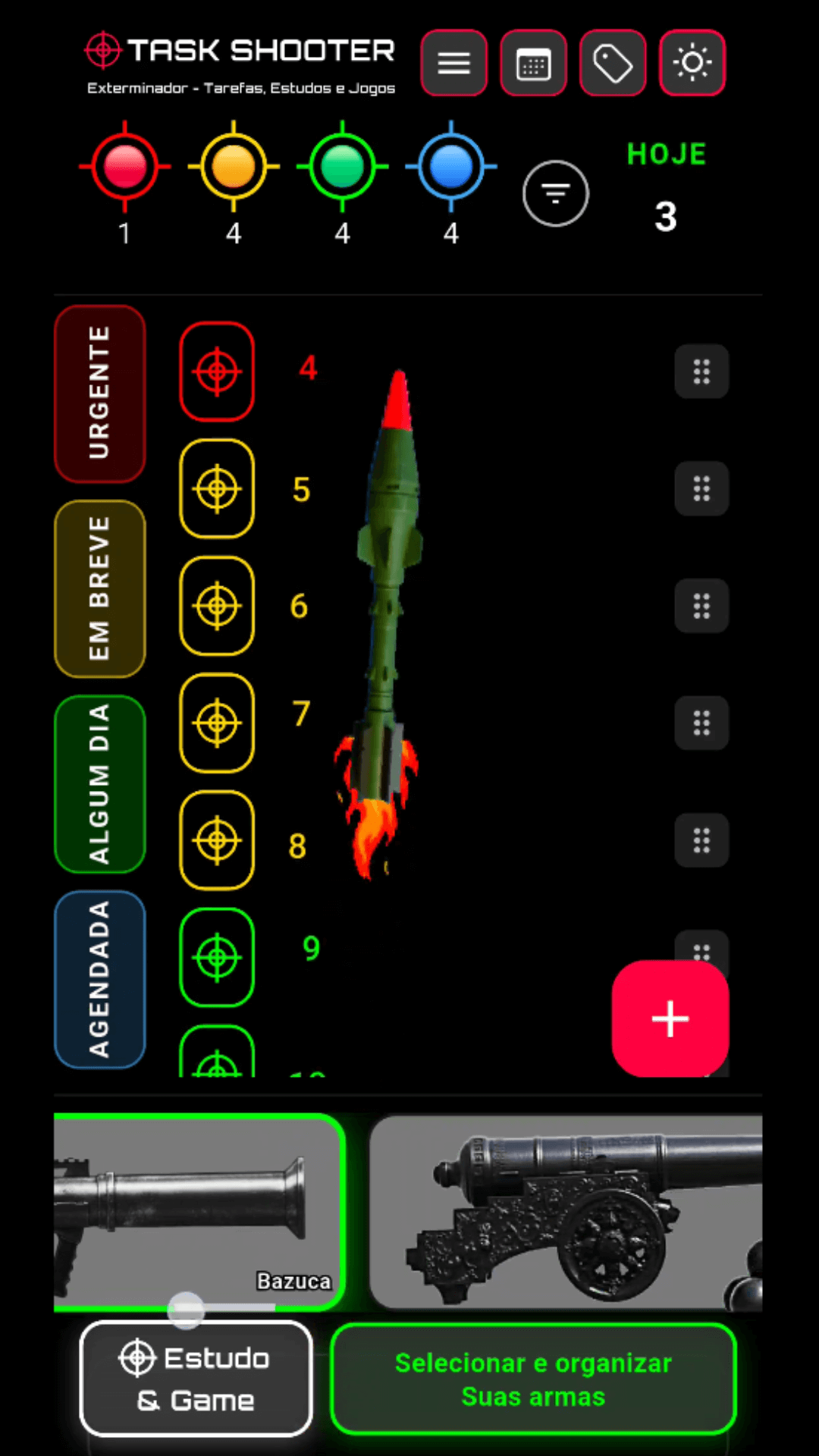
Task: Open the calendar view icon
Action: click(533, 63)
